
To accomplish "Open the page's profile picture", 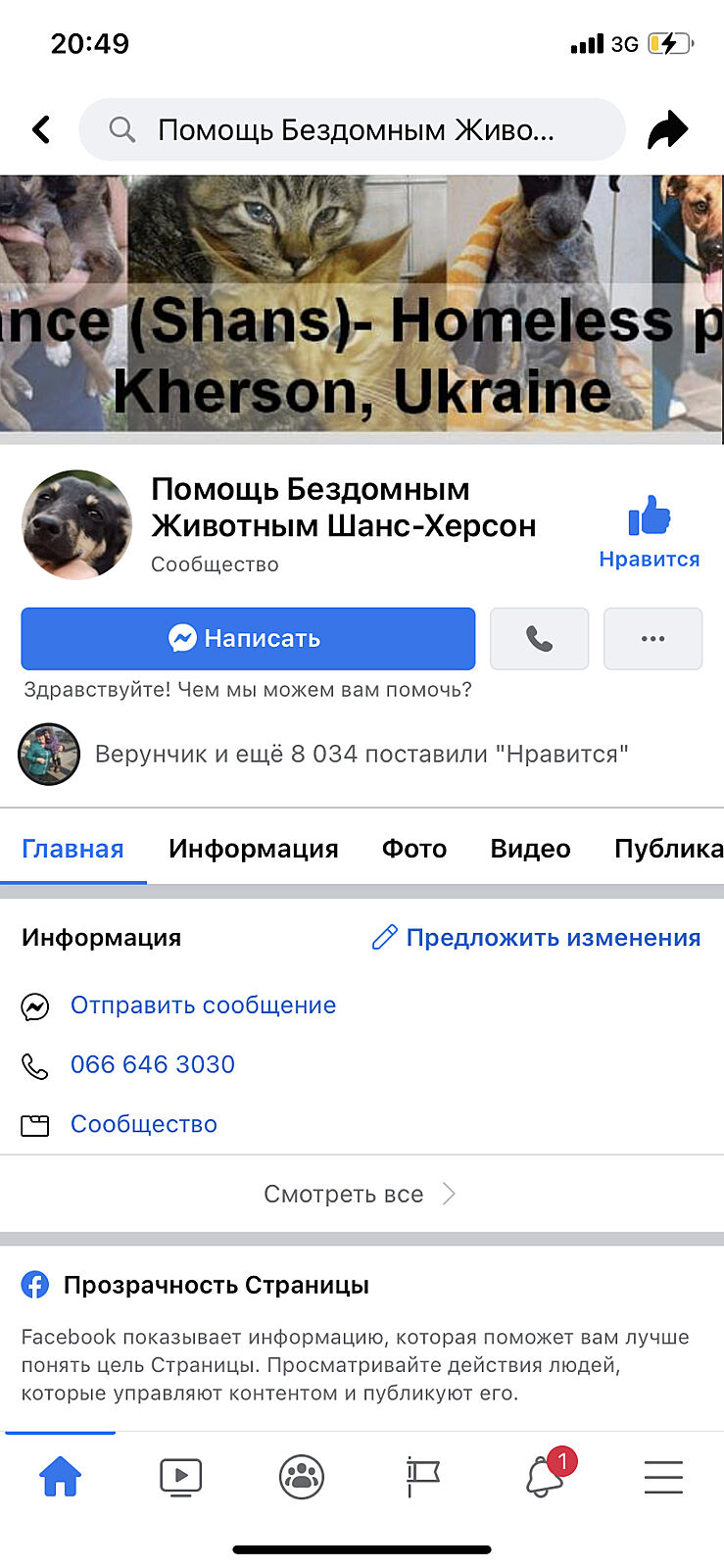I will pos(76,525).
